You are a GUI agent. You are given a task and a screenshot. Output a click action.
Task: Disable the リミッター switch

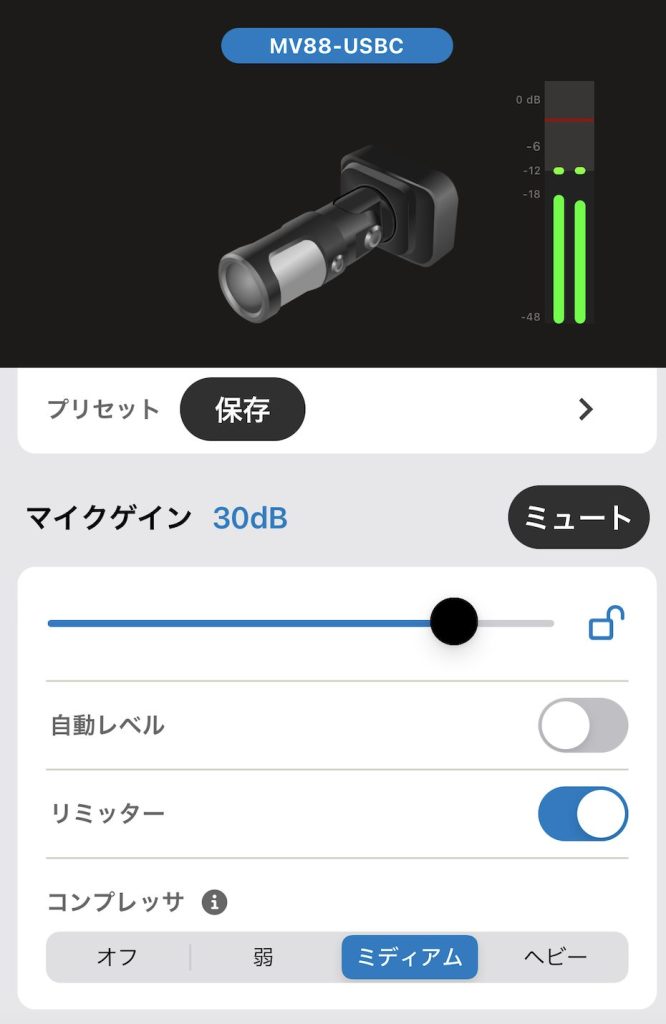pos(583,813)
